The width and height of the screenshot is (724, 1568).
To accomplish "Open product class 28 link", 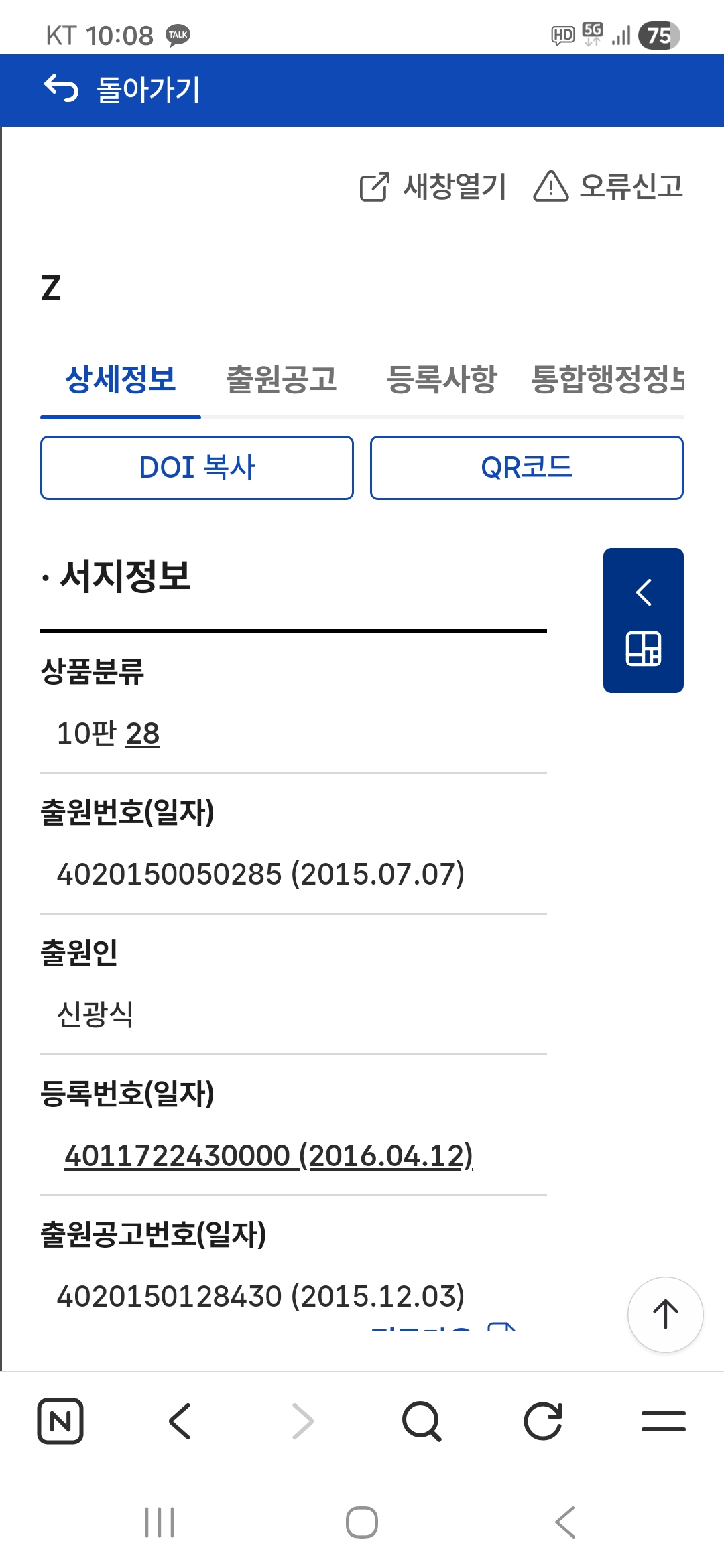I will tap(143, 734).
